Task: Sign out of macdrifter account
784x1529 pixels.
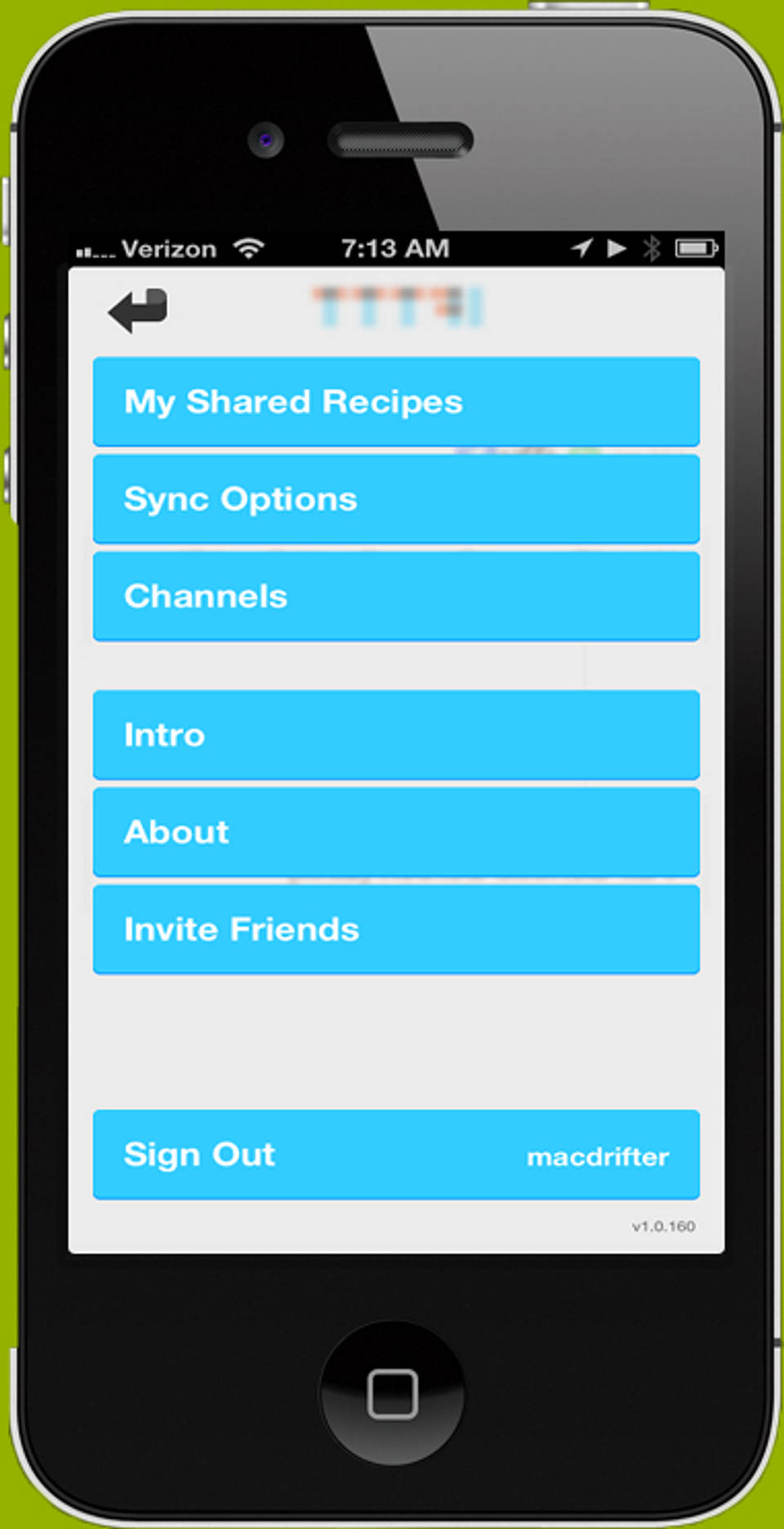Action: point(396,1155)
